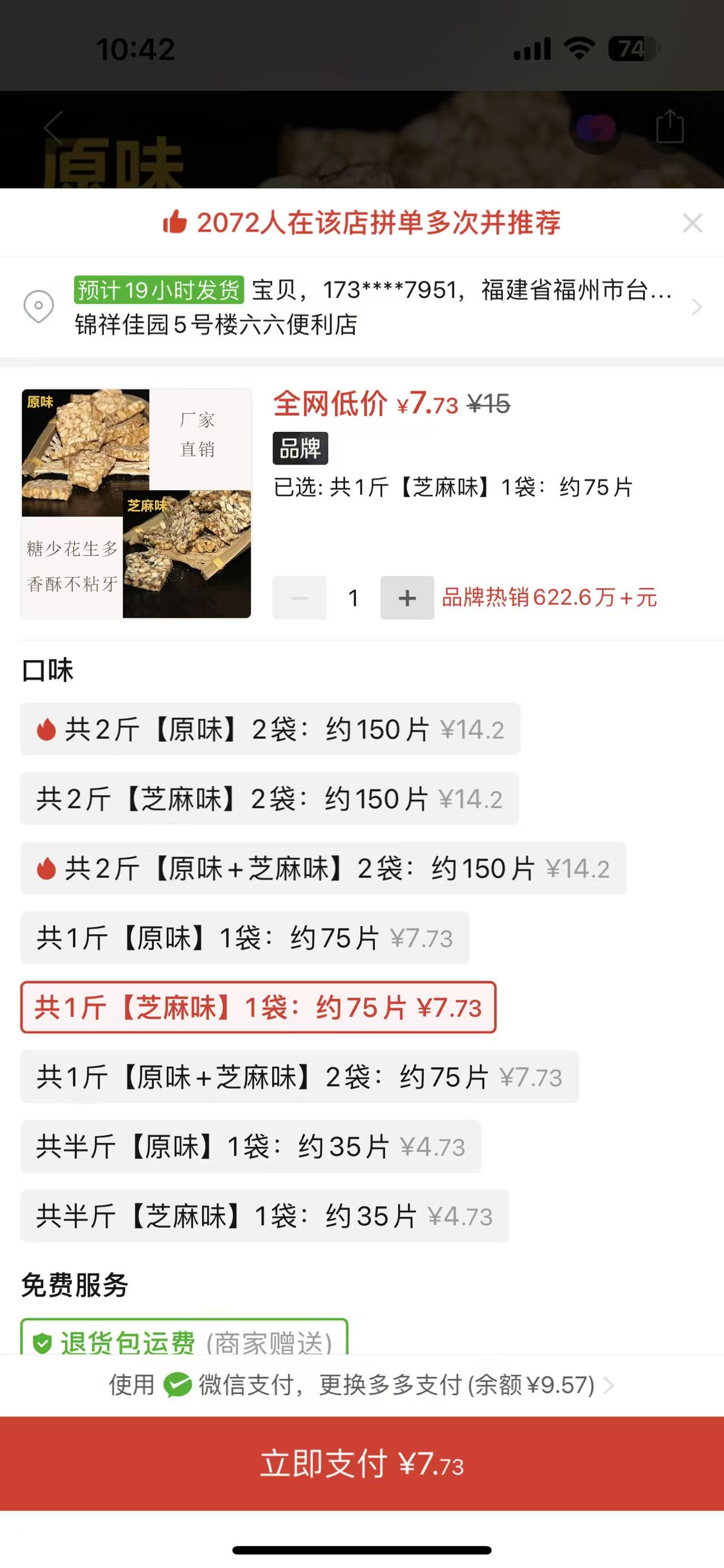Go back using the back arrow

(x=54, y=127)
